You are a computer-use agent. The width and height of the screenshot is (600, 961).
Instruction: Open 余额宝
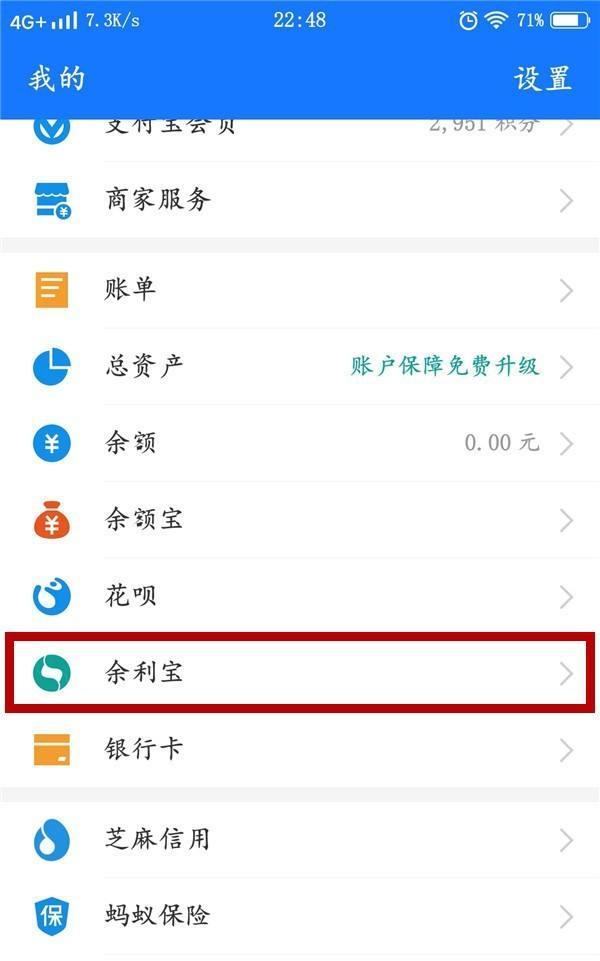(x=300, y=520)
